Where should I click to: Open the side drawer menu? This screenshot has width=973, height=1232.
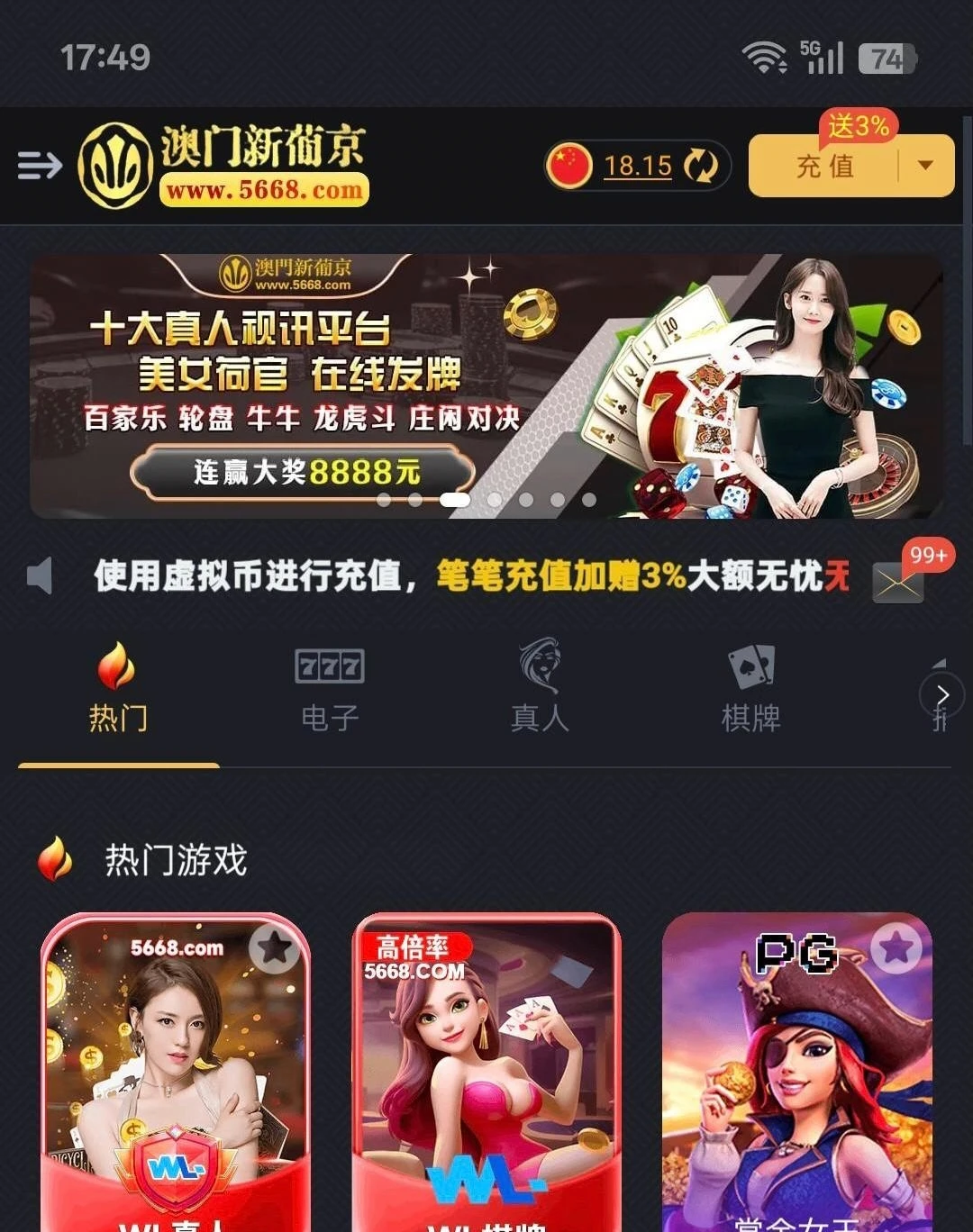click(x=40, y=166)
